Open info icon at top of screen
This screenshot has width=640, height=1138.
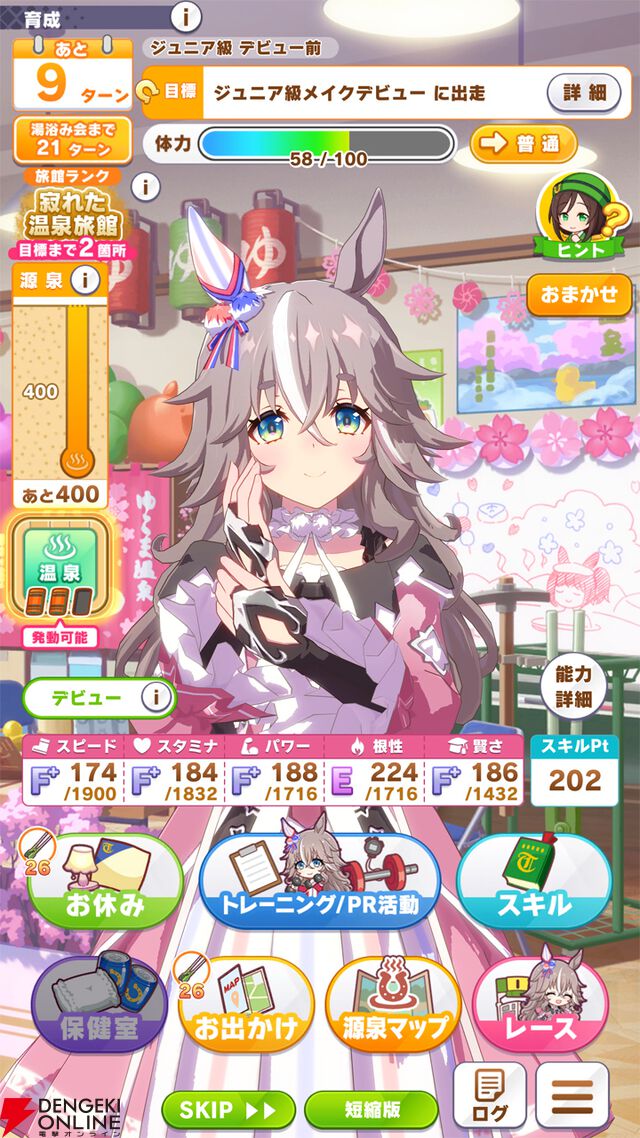pyautogui.click(x=187, y=16)
